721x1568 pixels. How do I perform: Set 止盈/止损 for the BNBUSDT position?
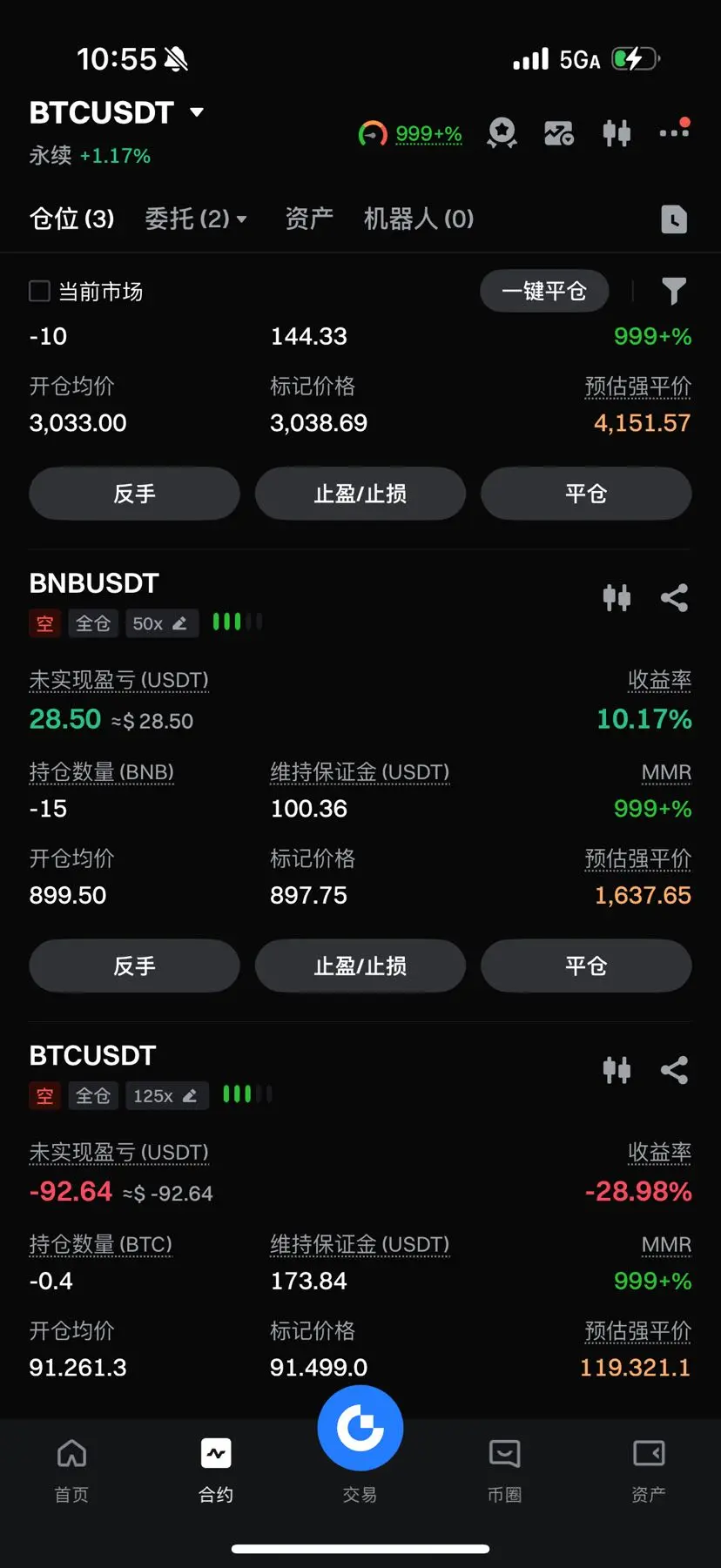point(360,966)
